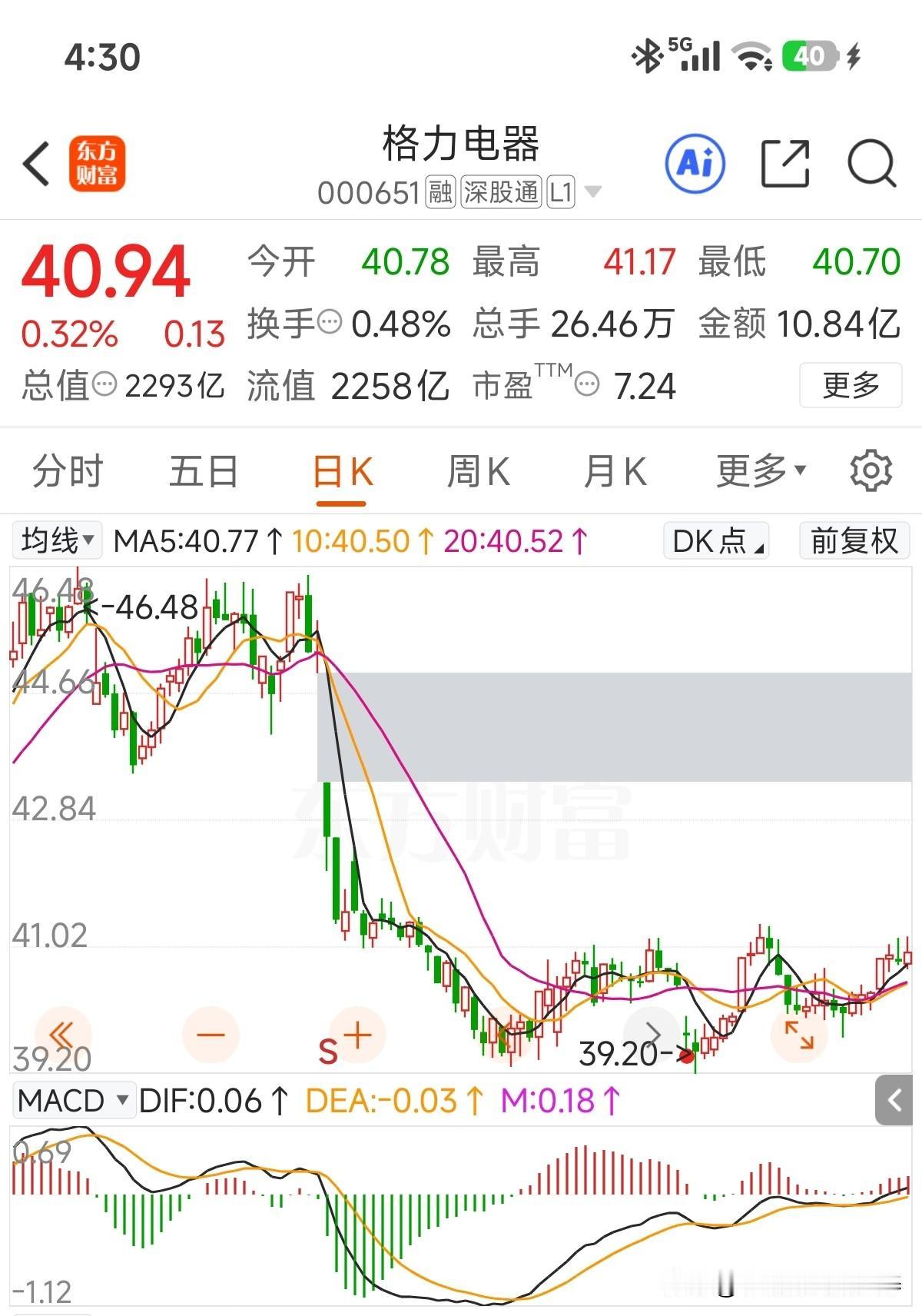The height and width of the screenshot is (1316, 922).
Task: Switch adjustment mode via the 前复权 button
Action: tap(853, 541)
